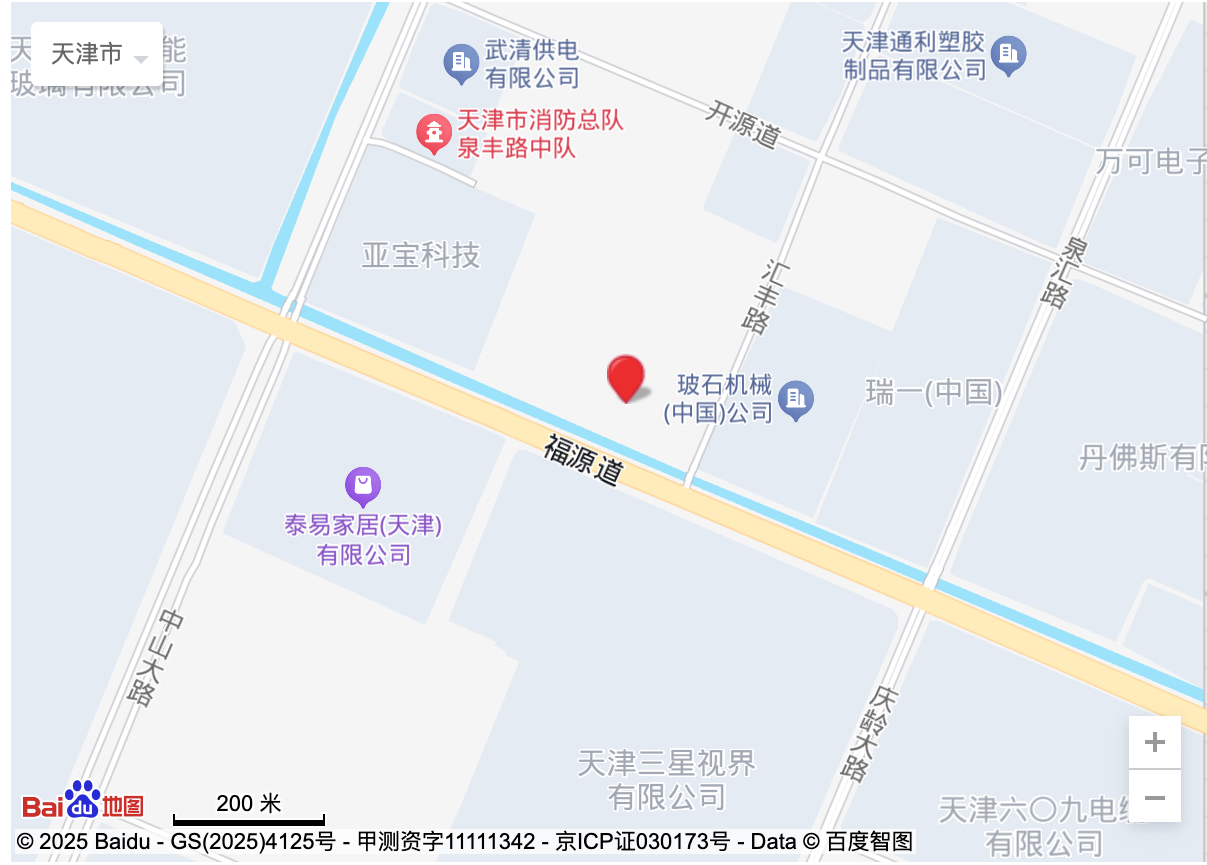Open the 武清供电有限公司 POI marker
The width and height of the screenshot is (1207, 865).
click(x=460, y=63)
